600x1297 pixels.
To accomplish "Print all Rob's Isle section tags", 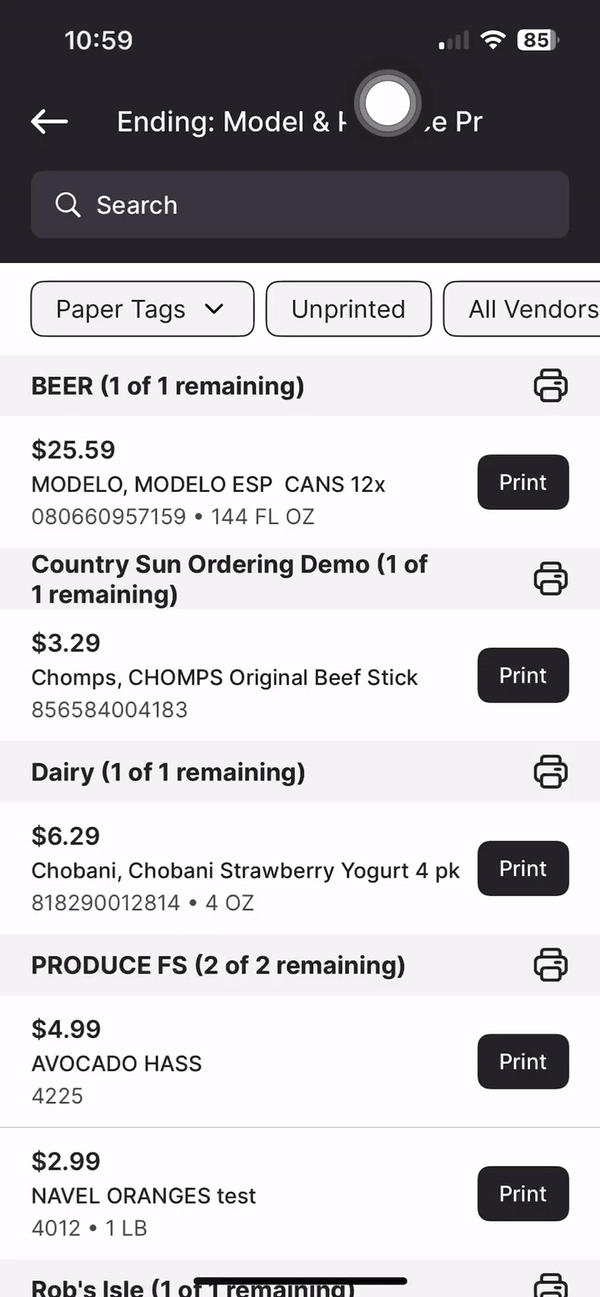I will pyautogui.click(x=550, y=1286).
